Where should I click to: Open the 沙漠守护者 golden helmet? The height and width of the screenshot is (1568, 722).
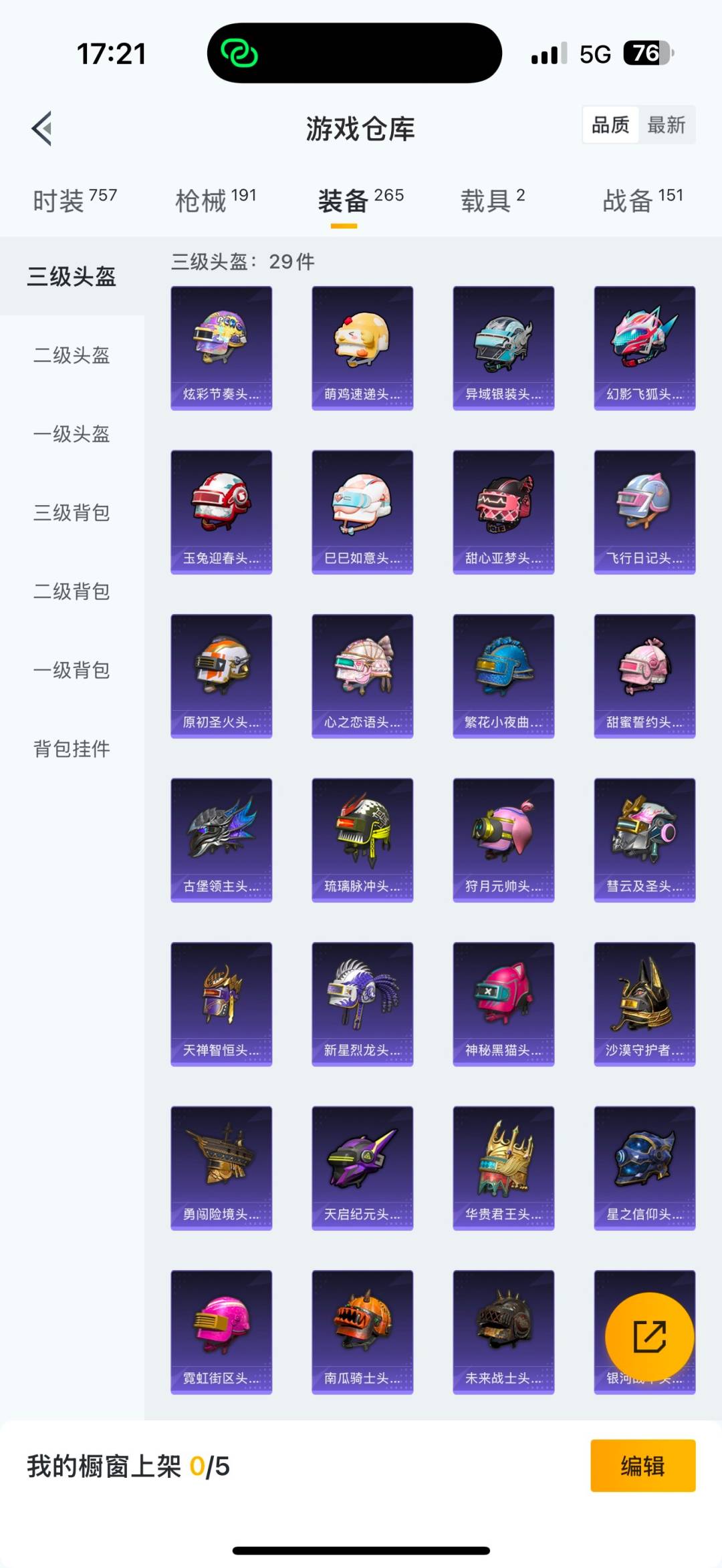(x=643, y=1002)
